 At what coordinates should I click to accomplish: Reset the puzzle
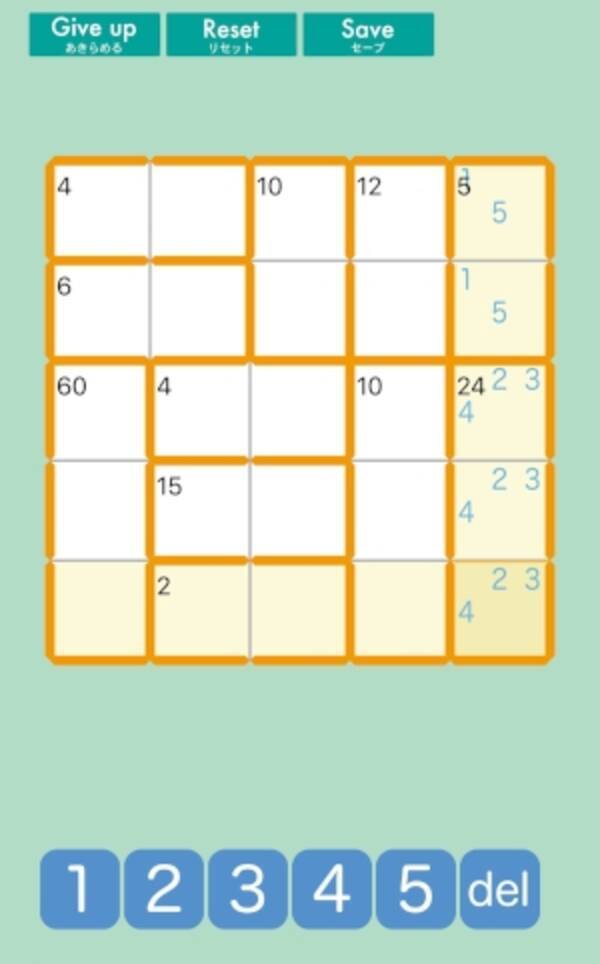tap(231, 34)
